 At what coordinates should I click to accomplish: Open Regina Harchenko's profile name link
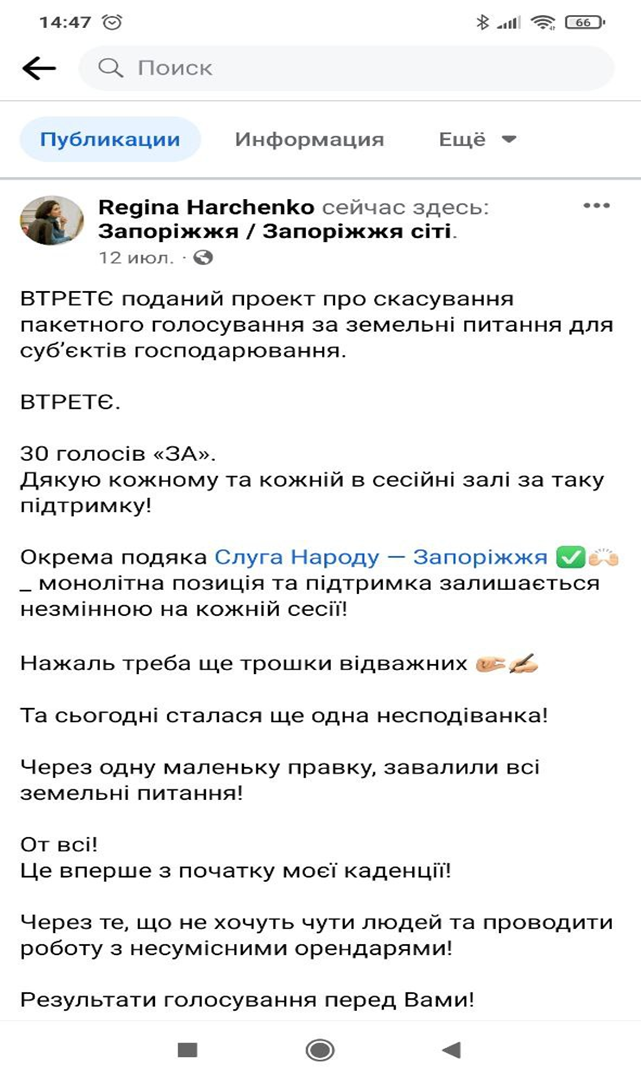206,207
